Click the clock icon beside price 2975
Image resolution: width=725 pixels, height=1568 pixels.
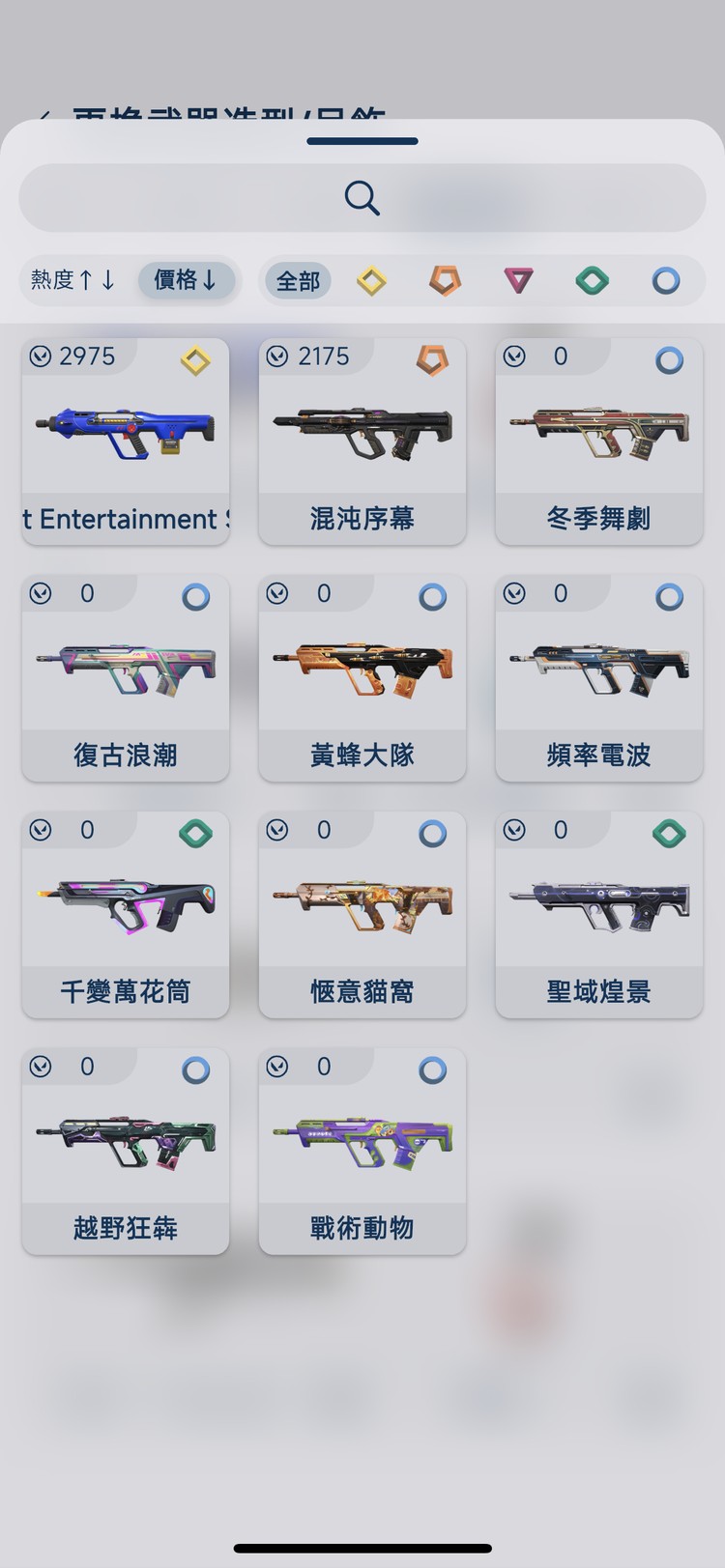pos(40,356)
